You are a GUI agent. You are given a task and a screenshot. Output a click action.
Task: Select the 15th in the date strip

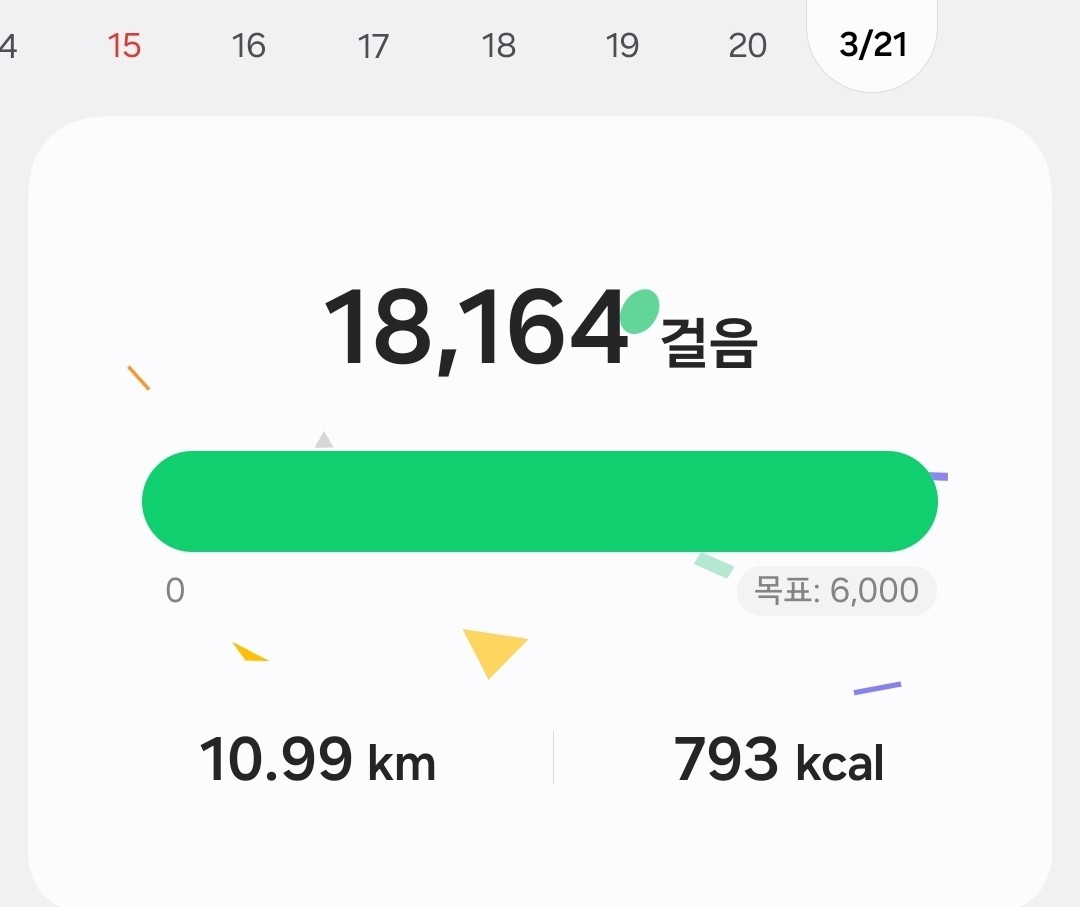(124, 46)
